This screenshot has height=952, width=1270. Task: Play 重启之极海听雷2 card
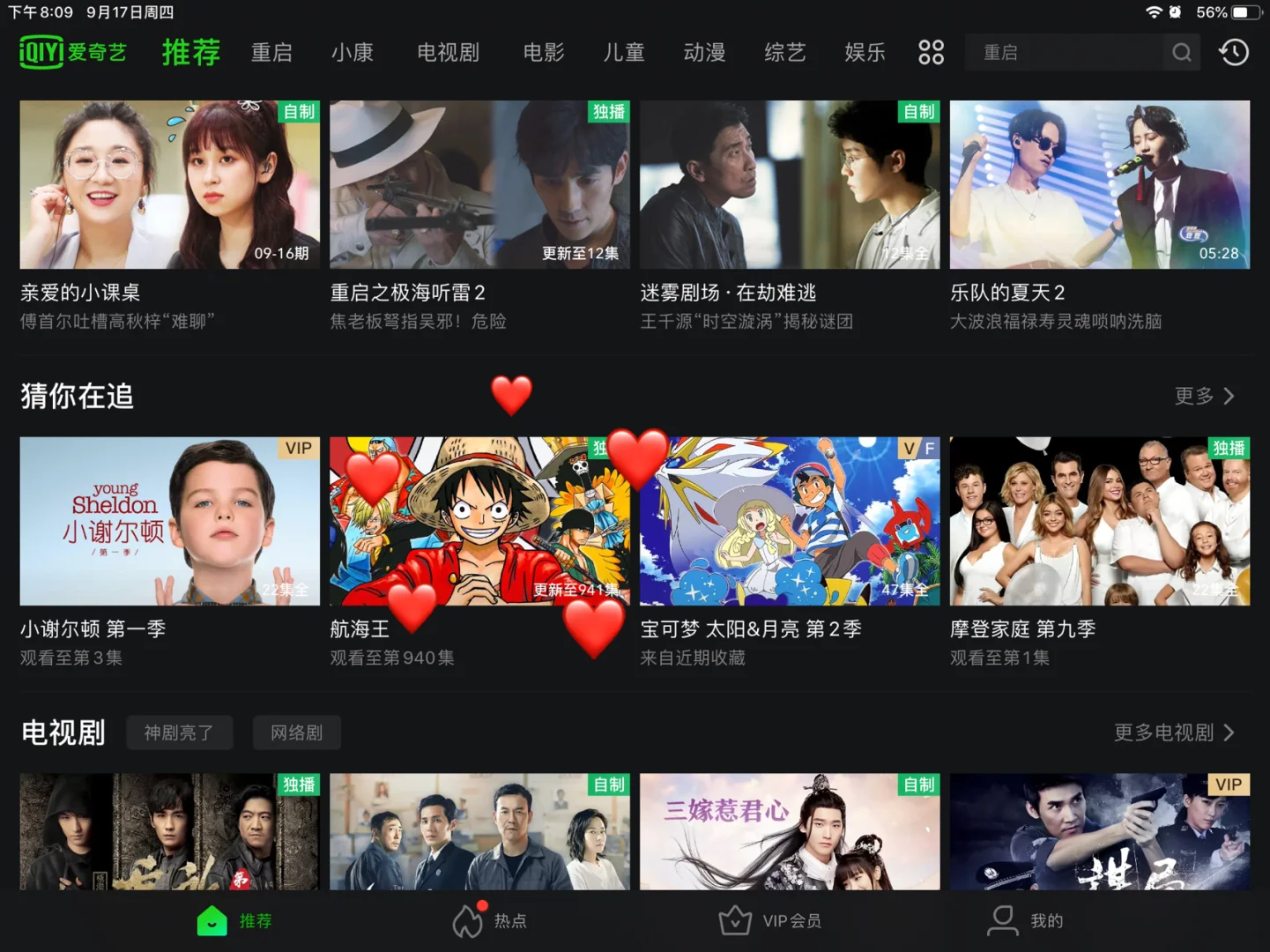(479, 184)
